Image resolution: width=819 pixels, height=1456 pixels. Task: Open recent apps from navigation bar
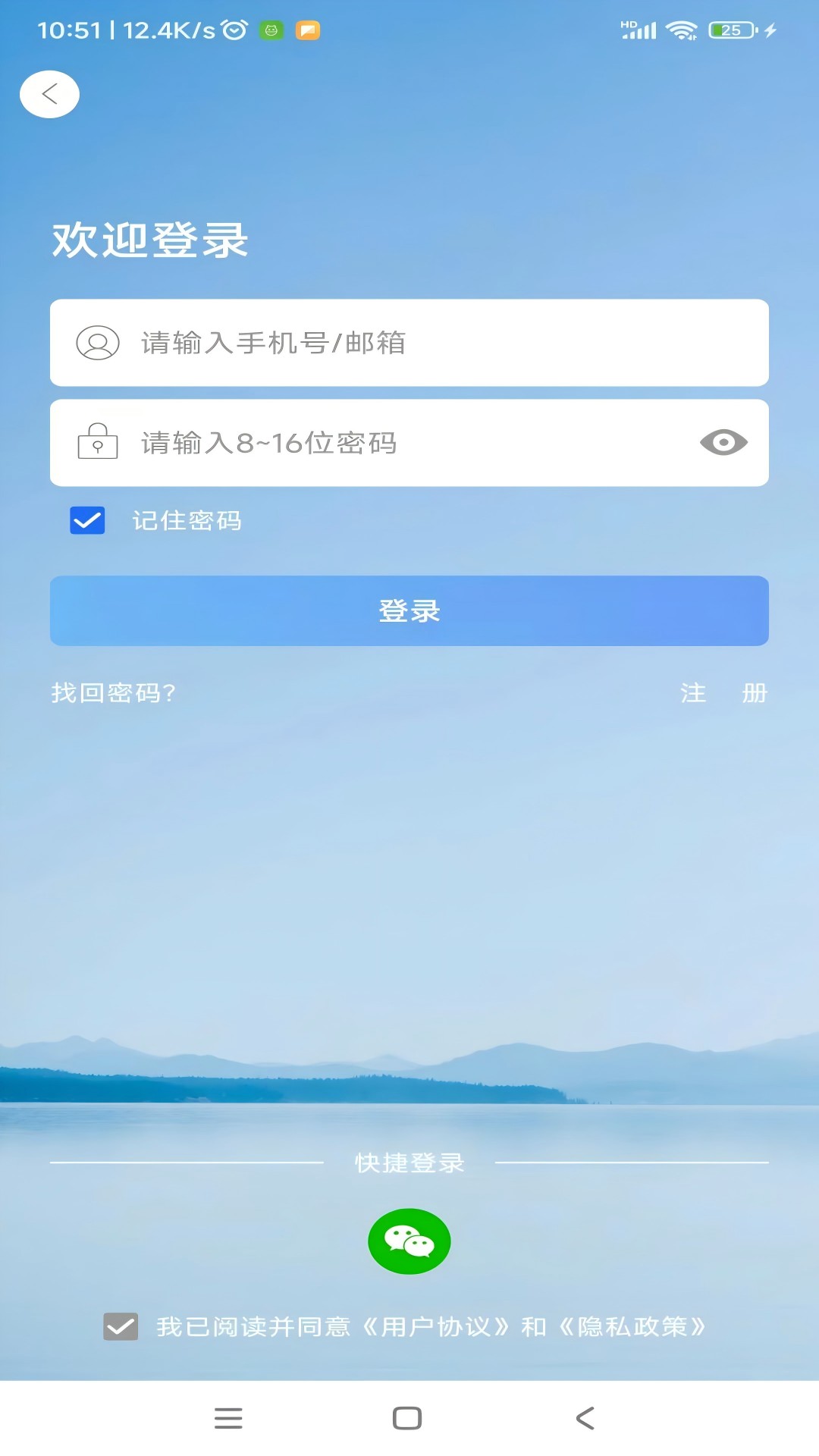tap(228, 1418)
